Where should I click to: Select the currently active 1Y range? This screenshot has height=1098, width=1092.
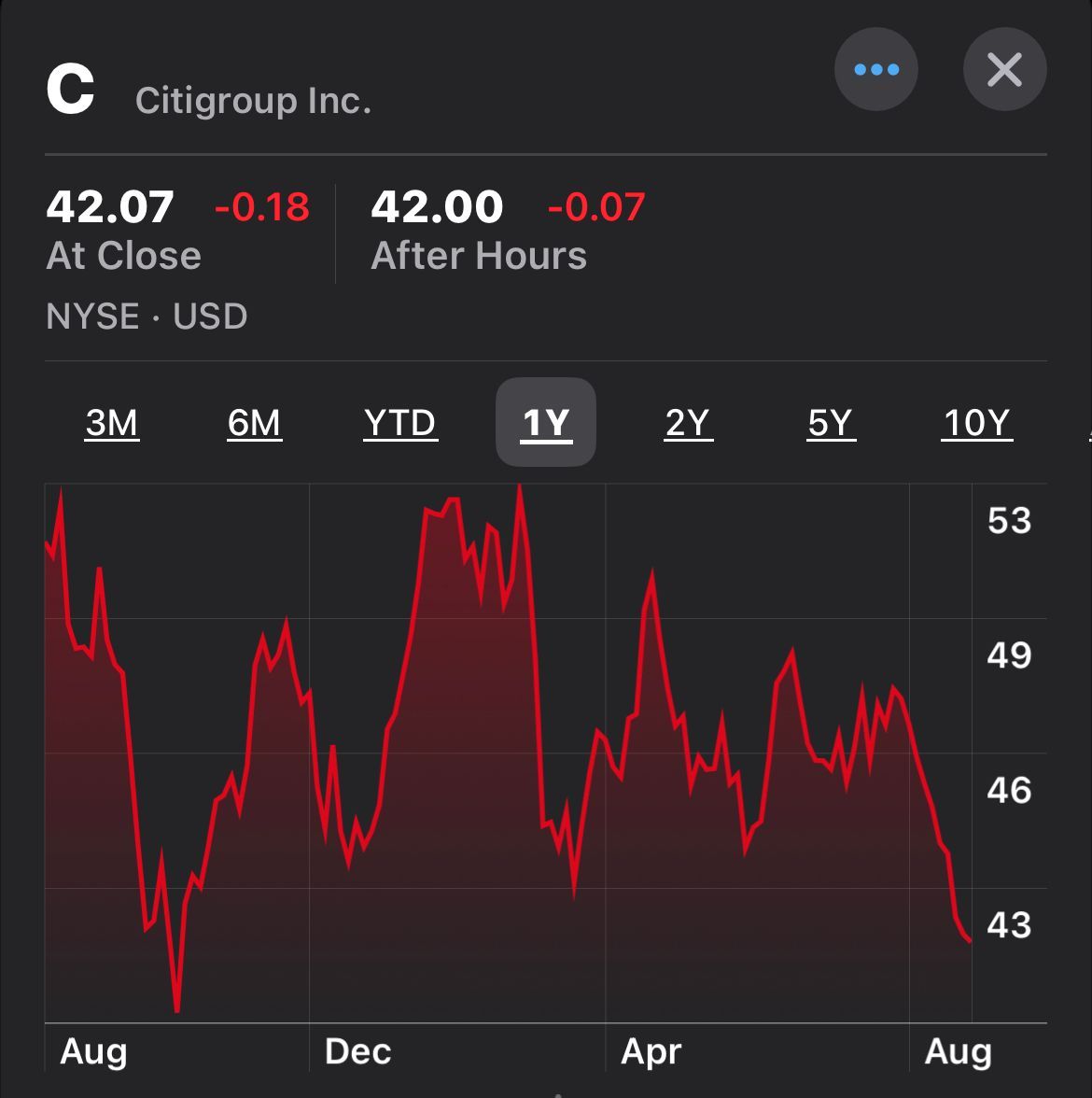pos(546,422)
